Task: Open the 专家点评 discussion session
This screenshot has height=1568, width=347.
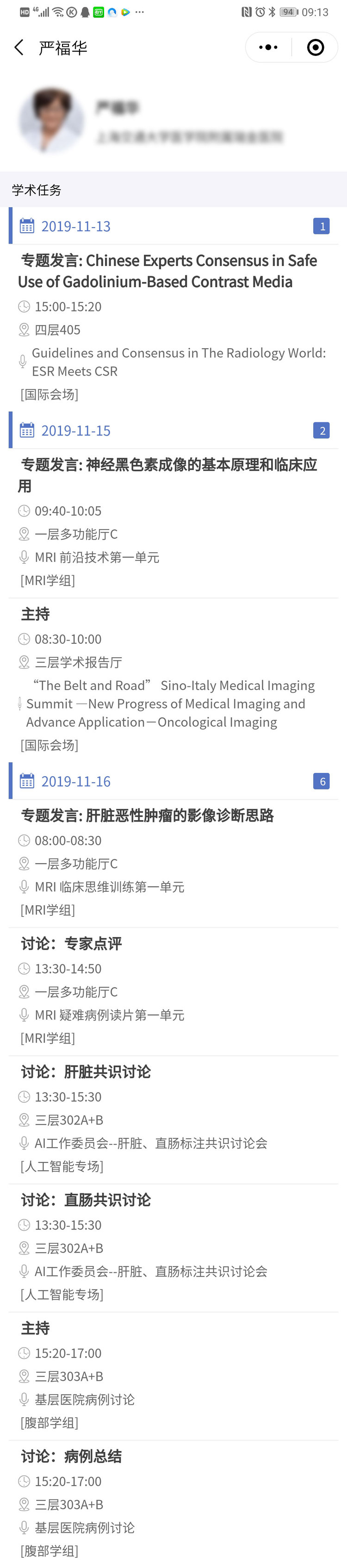Action: pyautogui.click(x=72, y=944)
